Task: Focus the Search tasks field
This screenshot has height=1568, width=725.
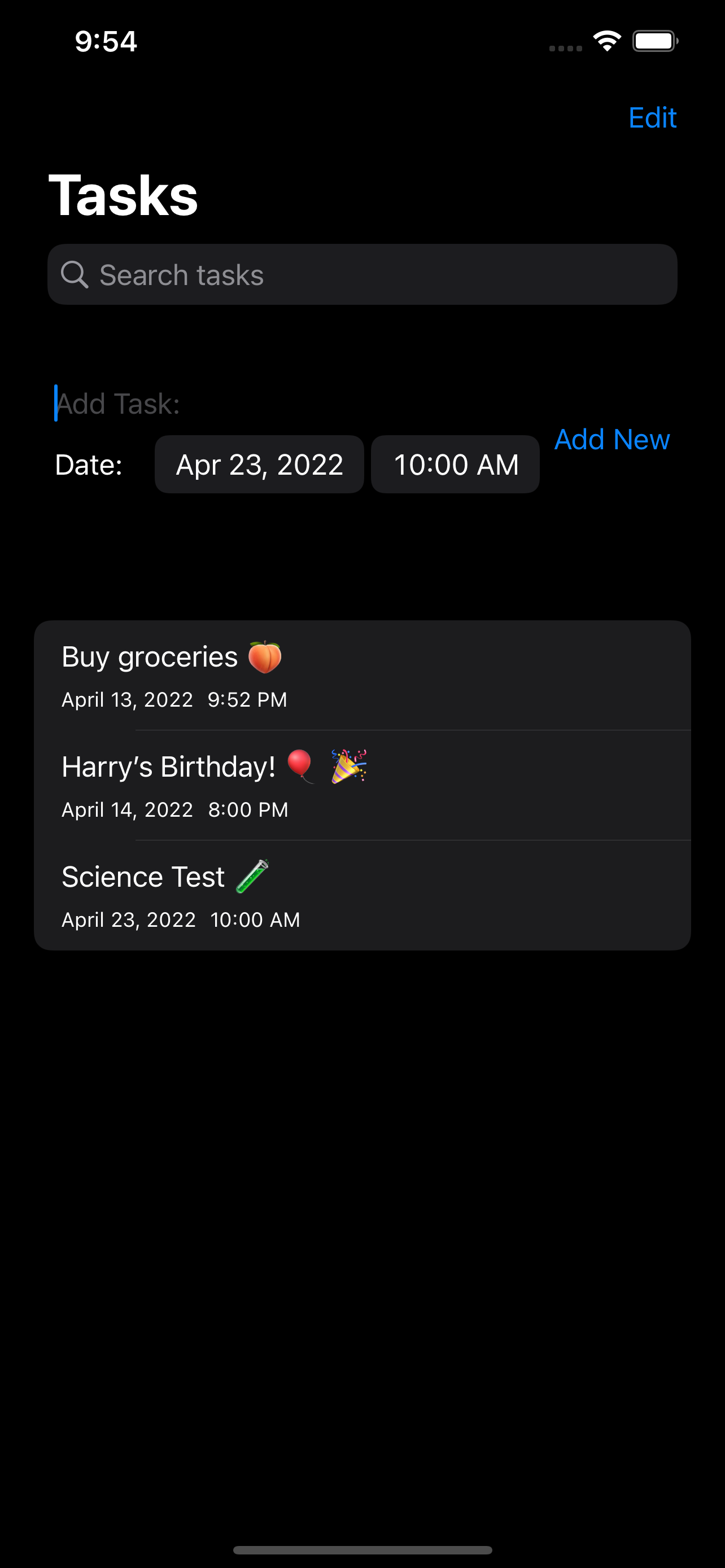Action: 362,274
